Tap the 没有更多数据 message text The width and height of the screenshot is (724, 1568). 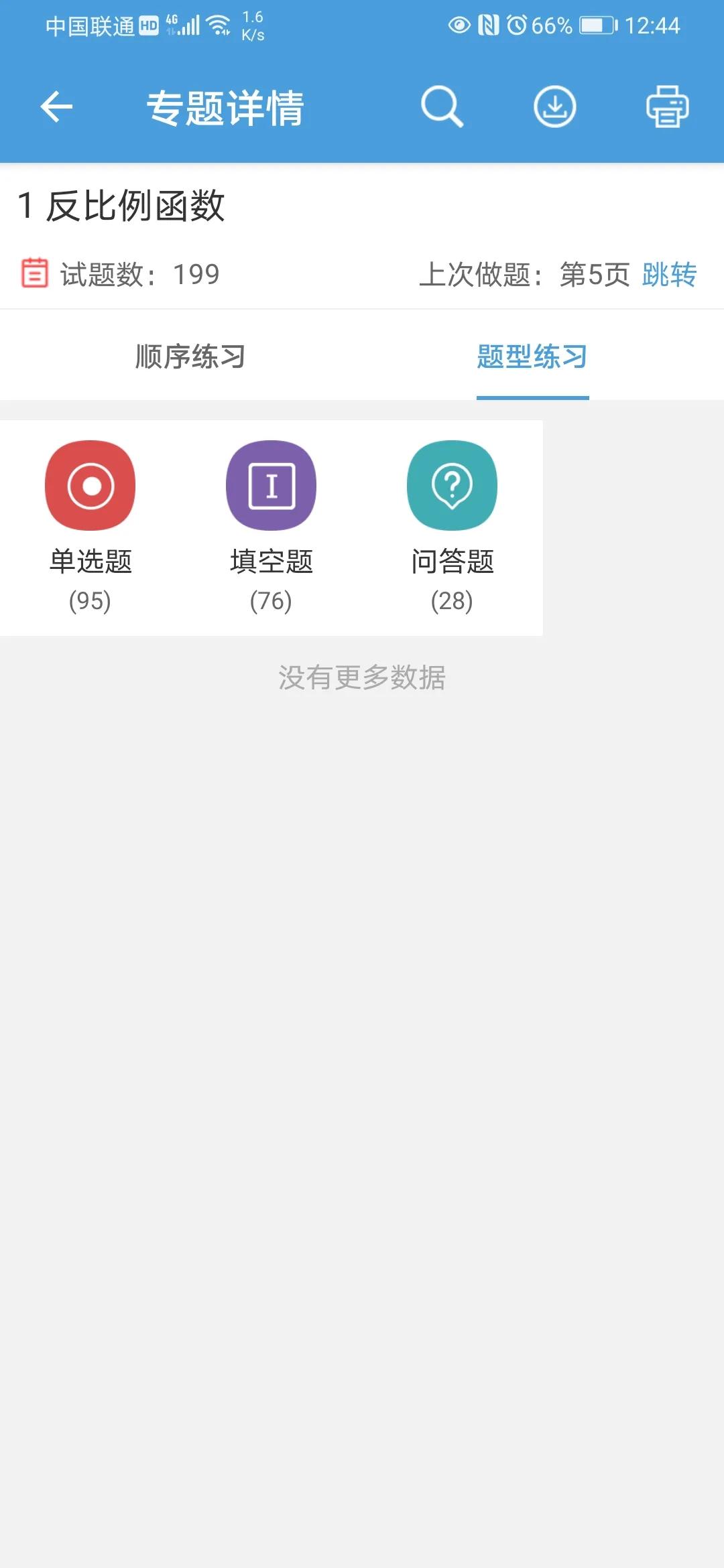[362, 677]
